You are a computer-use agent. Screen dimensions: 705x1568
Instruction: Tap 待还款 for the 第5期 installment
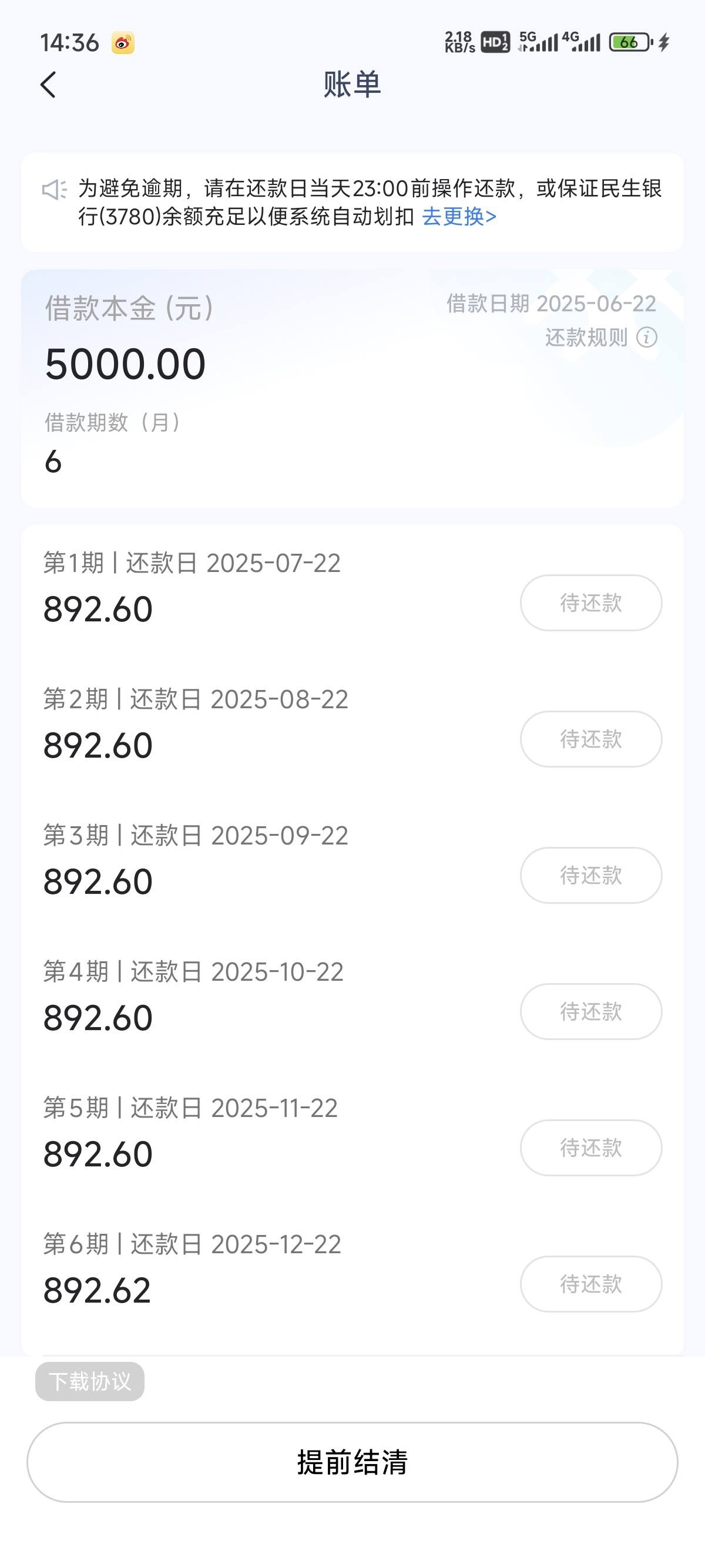click(590, 1148)
